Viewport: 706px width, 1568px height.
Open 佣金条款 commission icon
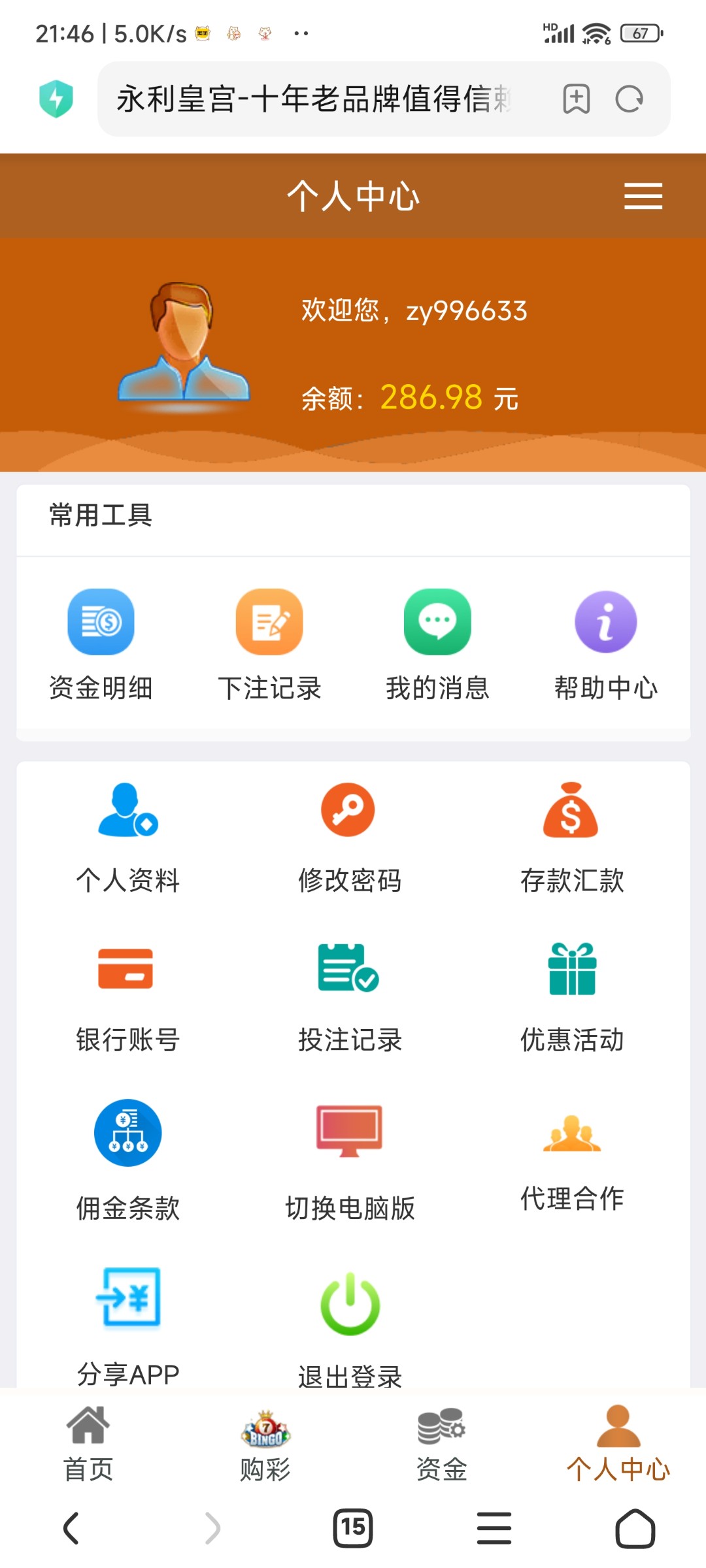[x=127, y=1134]
